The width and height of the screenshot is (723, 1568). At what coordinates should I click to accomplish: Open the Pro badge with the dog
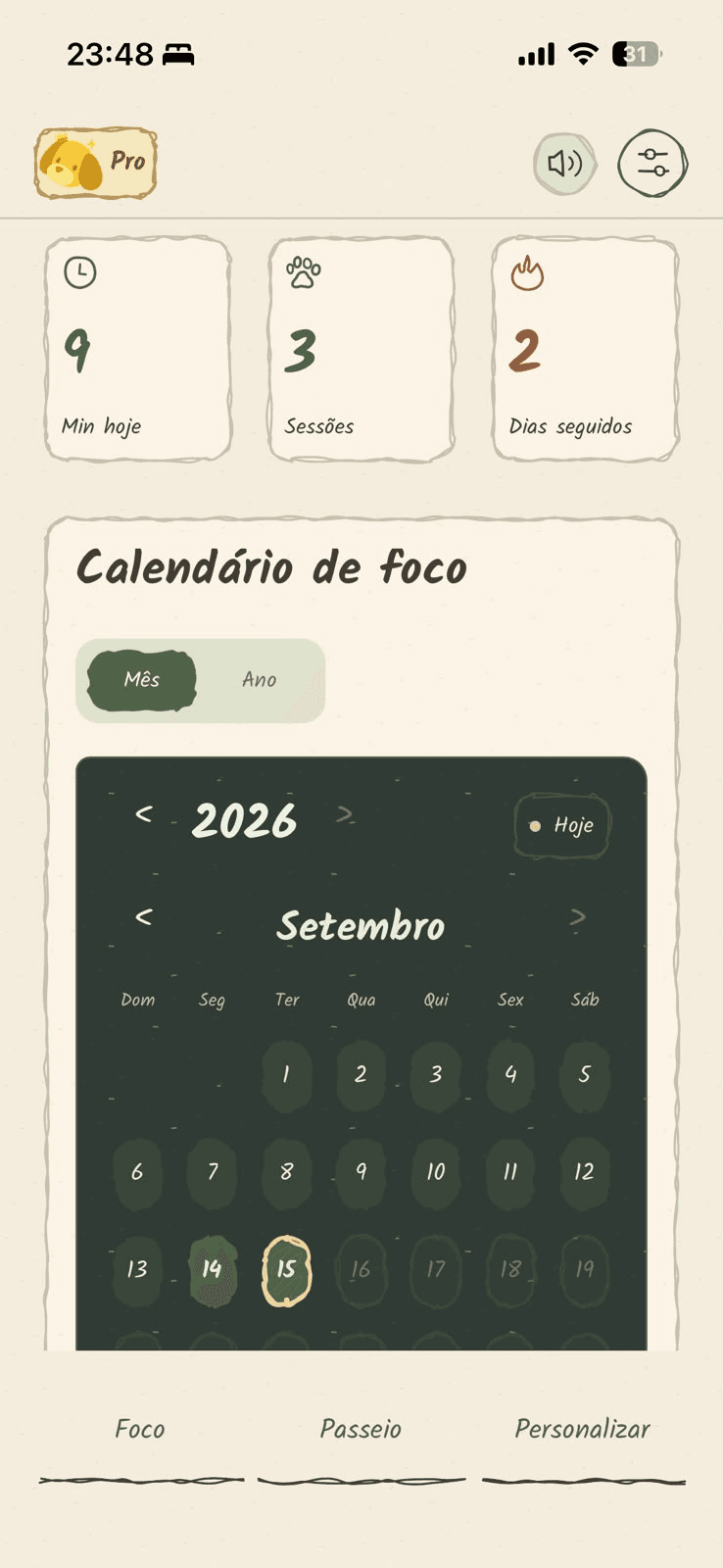click(x=96, y=163)
